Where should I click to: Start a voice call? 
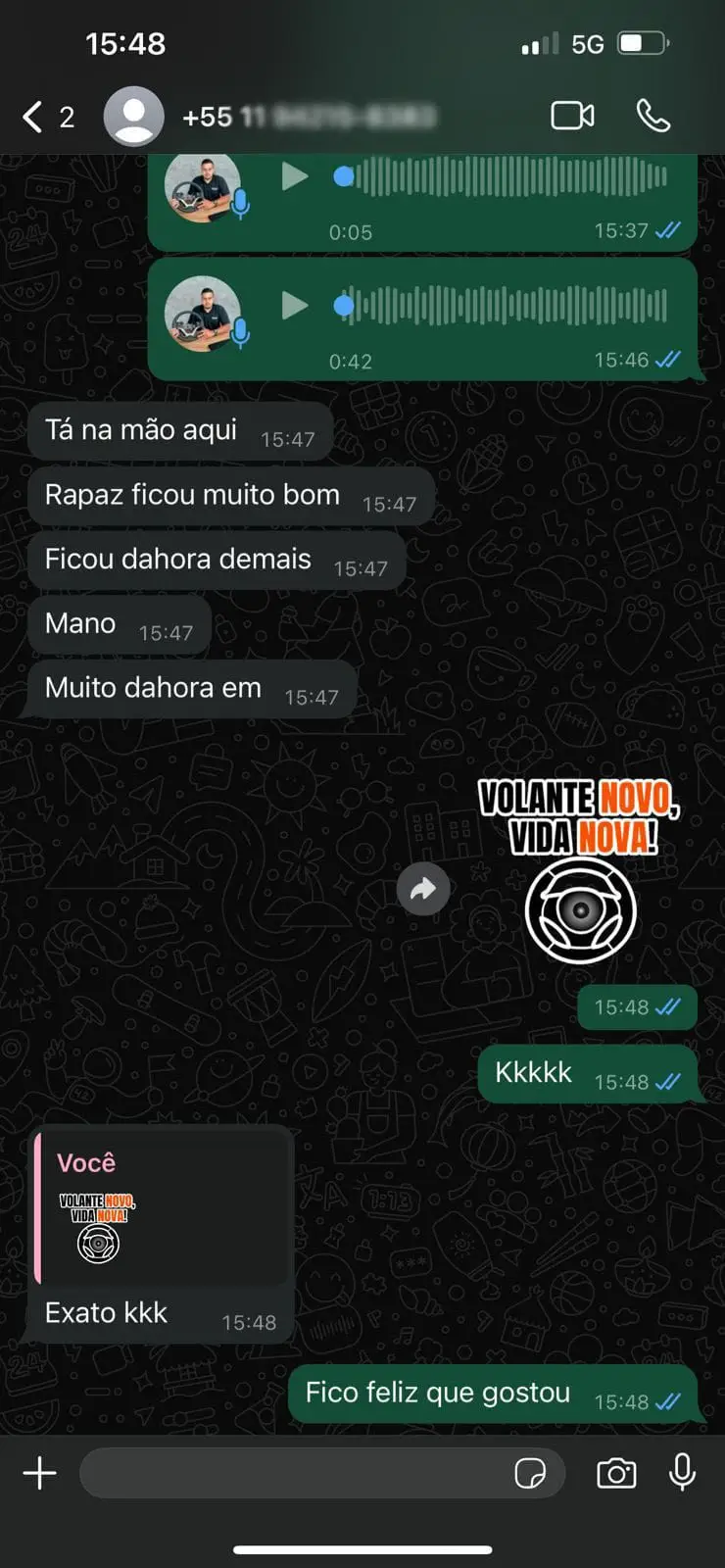click(x=653, y=116)
